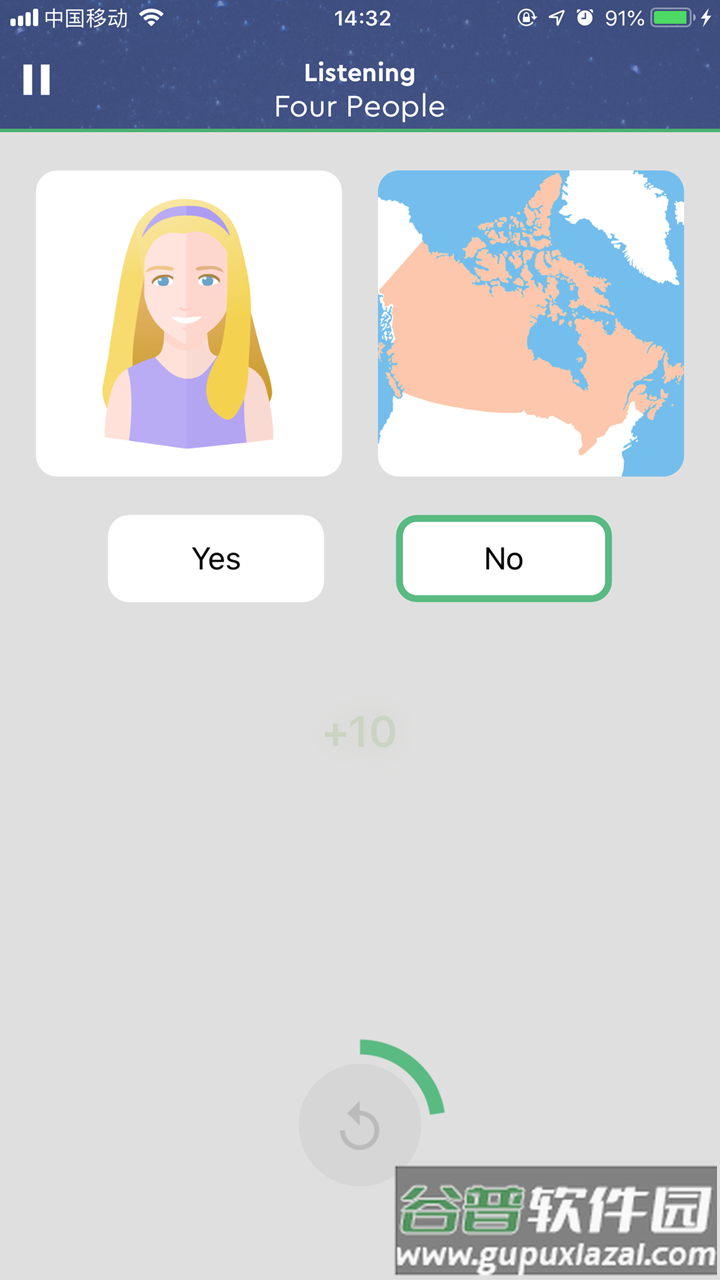Image resolution: width=720 pixels, height=1280 pixels.
Task: Answer Yes to the question
Action: point(216,558)
